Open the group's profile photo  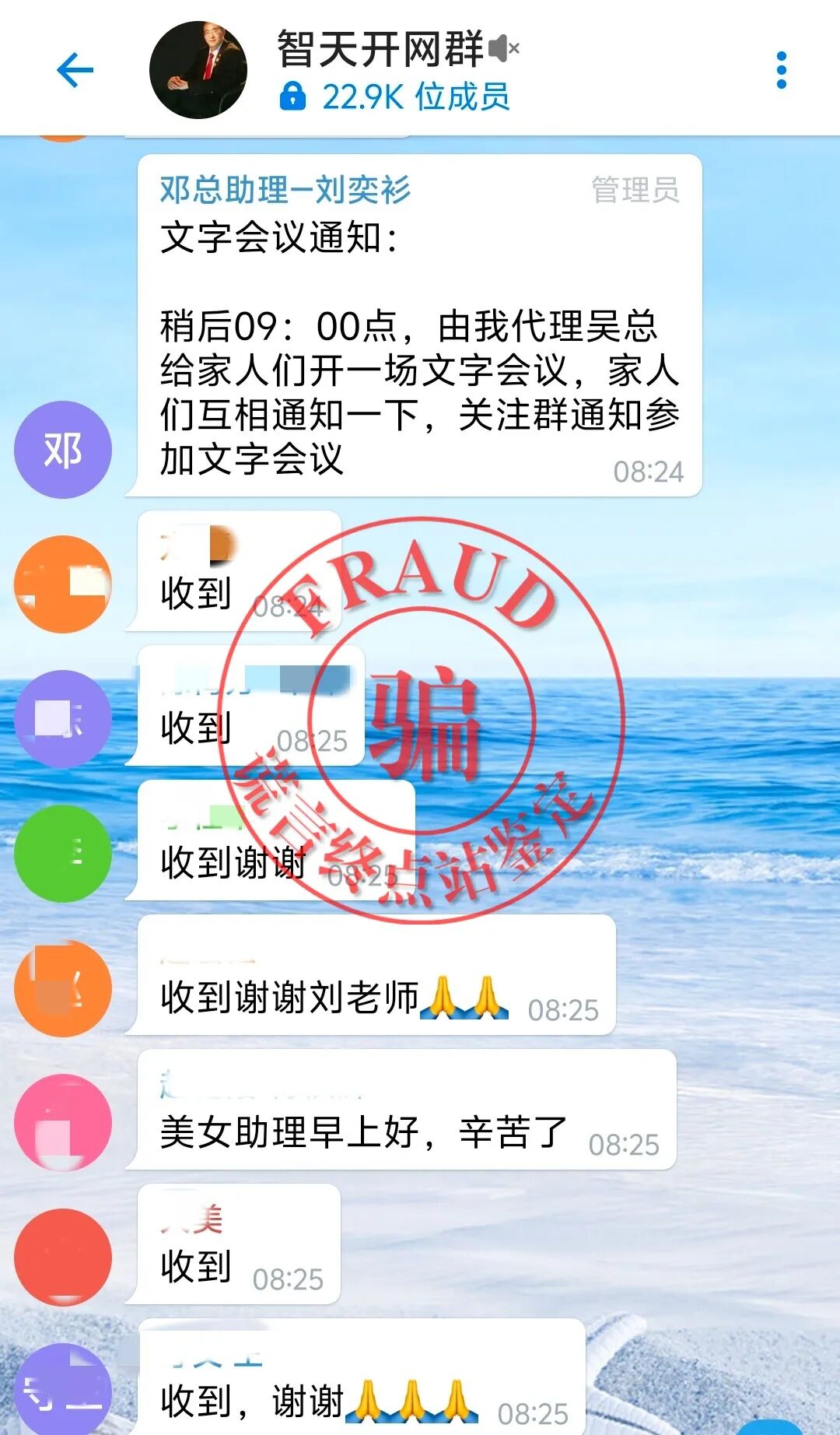pyautogui.click(x=198, y=71)
